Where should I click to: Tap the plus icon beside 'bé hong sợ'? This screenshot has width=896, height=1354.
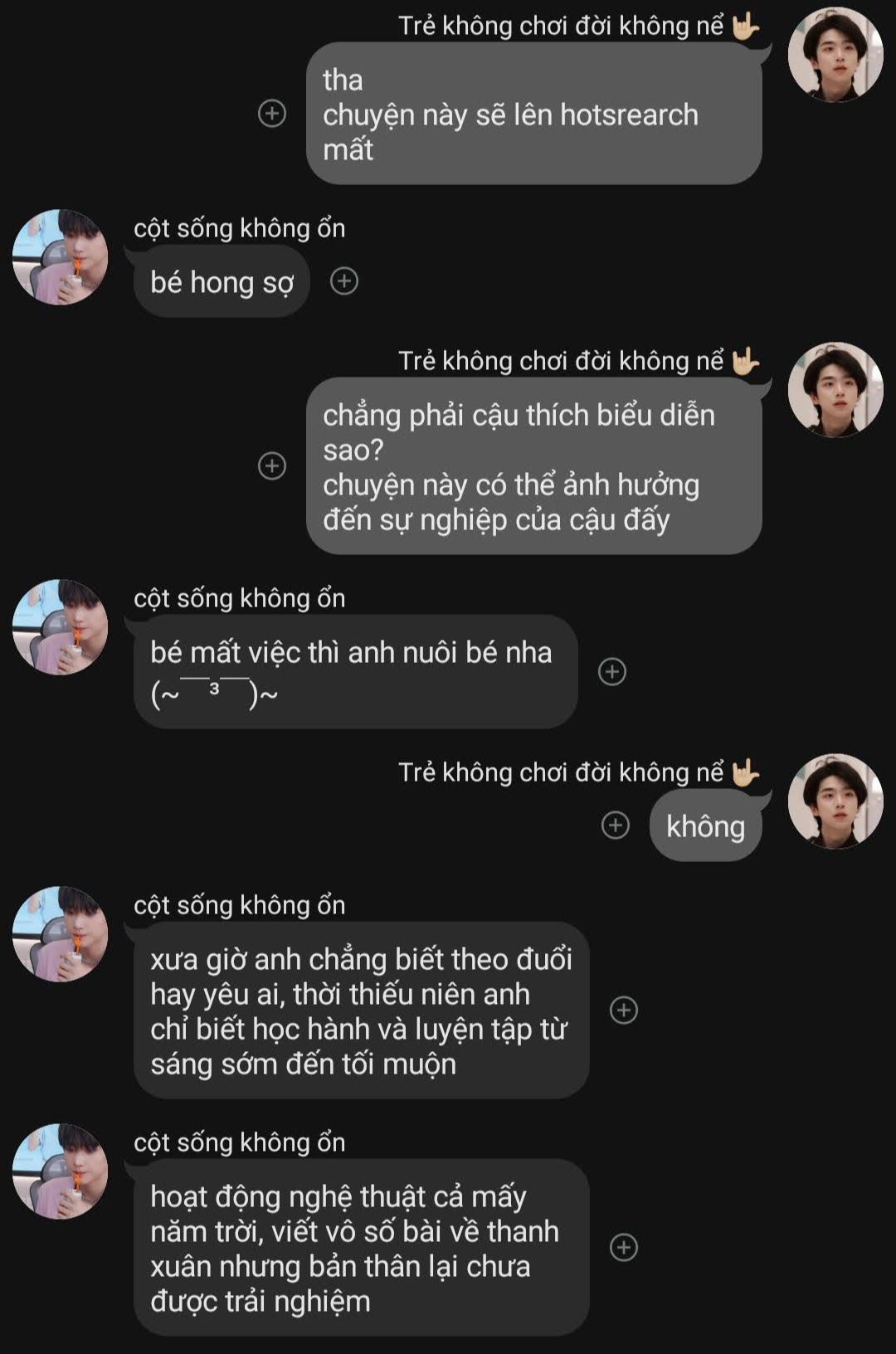(x=344, y=281)
